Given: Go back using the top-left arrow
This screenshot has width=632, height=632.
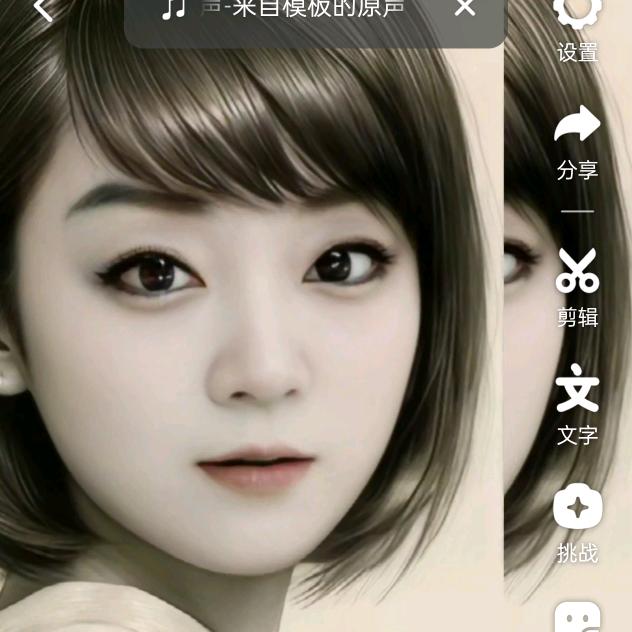Looking at the screenshot, I should click(x=42, y=10).
